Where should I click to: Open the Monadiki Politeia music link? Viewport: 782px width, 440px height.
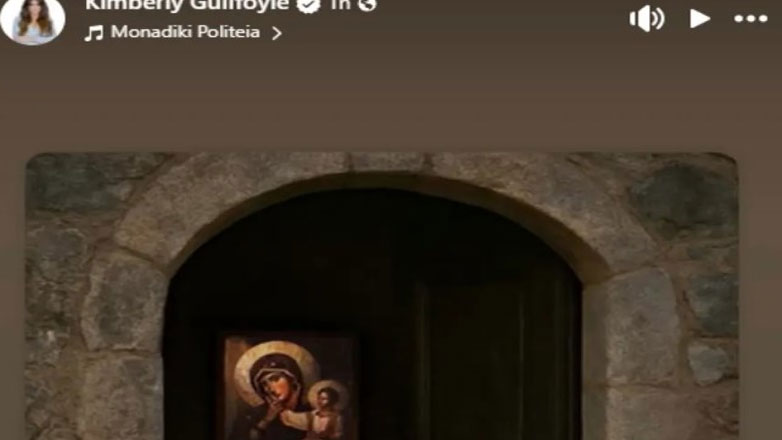185,32
